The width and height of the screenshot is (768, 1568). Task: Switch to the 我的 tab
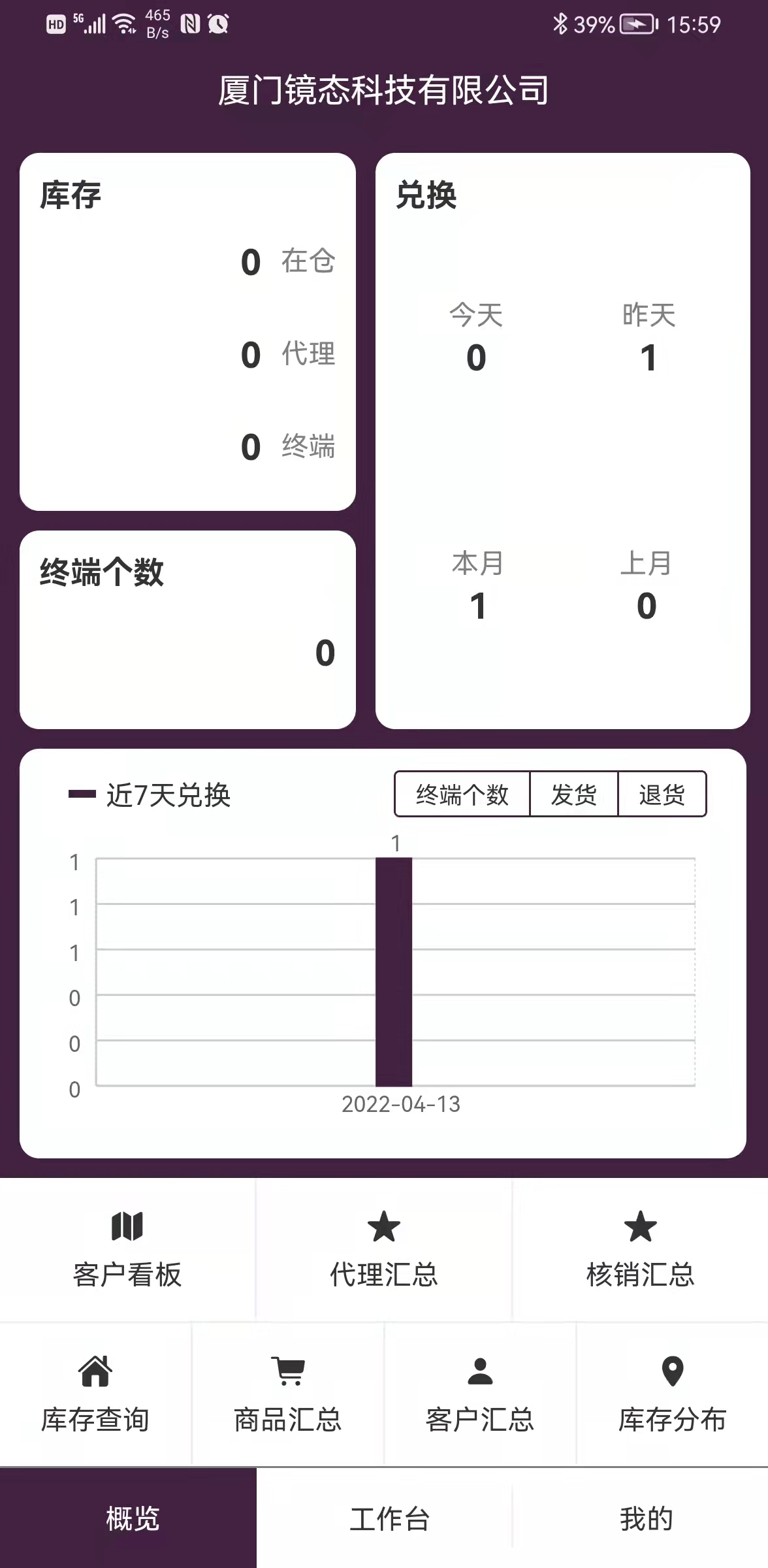tap(646, 1518)
